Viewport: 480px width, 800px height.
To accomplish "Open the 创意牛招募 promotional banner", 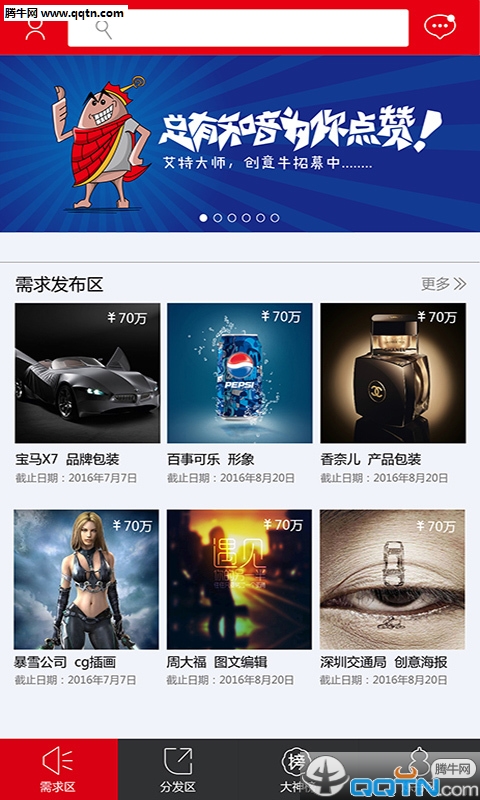I will 240,143.
